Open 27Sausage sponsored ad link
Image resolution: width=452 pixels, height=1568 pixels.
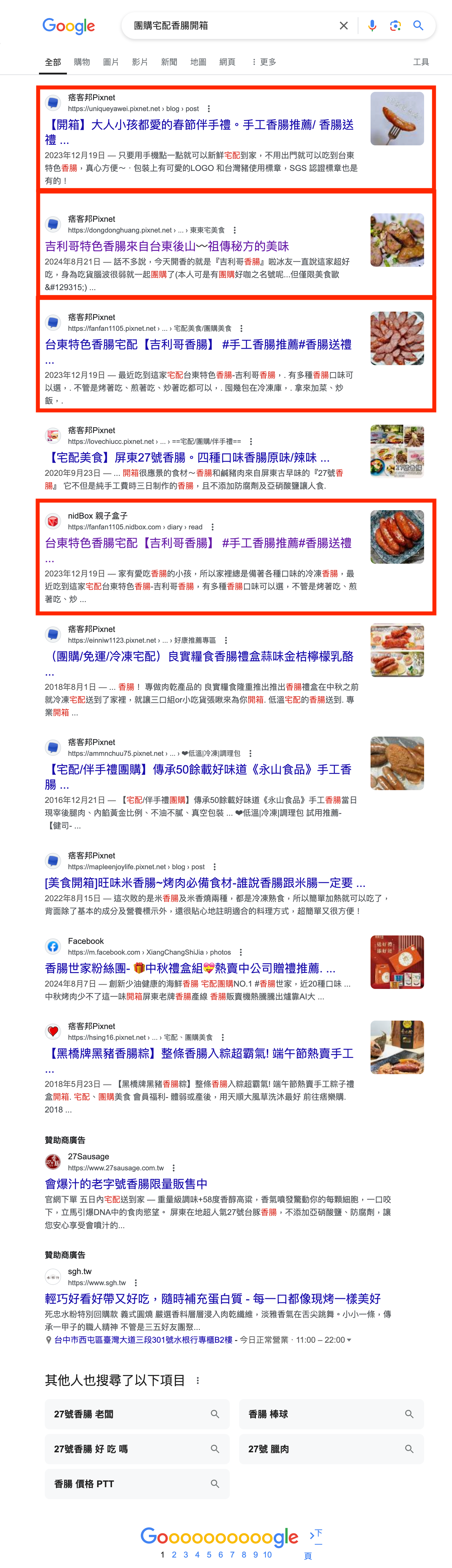pyautogui.click(x=126, y=1184)
